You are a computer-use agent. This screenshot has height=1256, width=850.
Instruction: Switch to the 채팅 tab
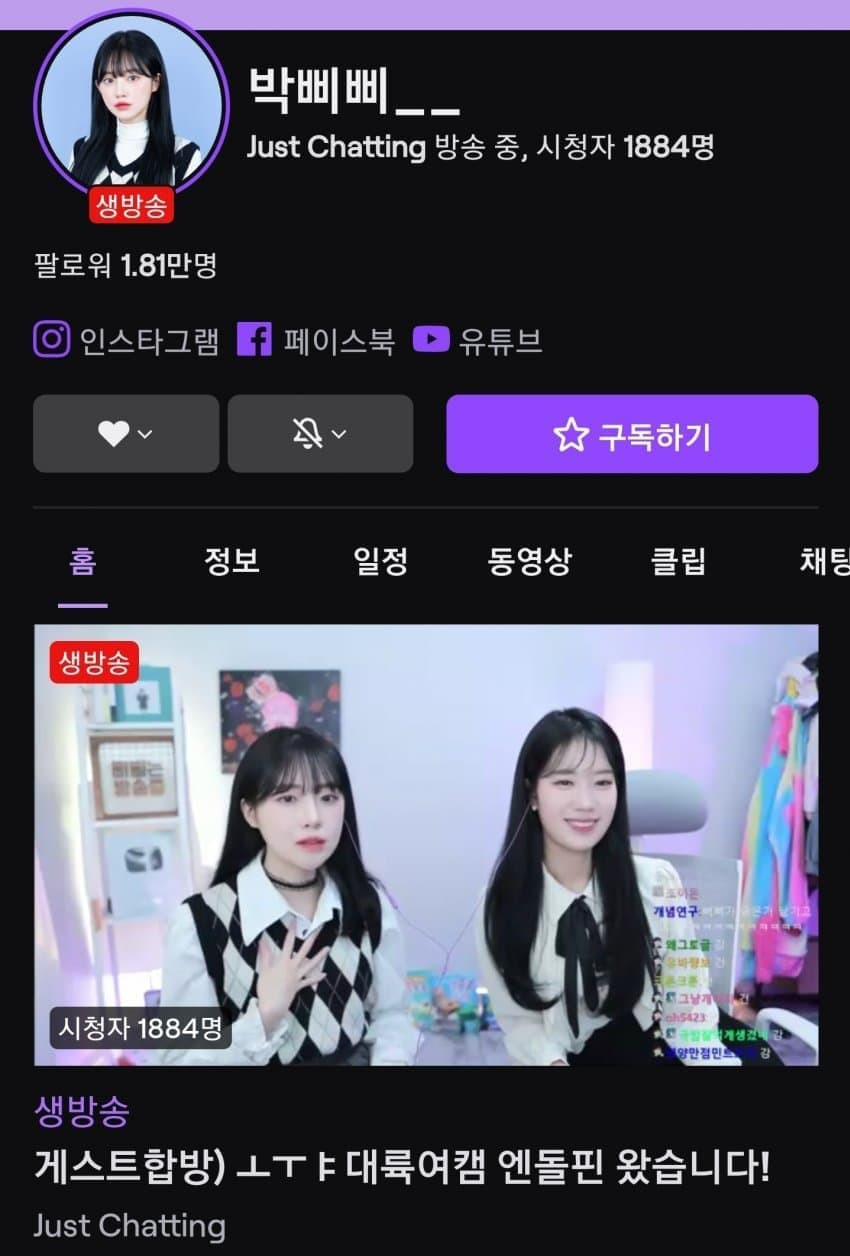[x=823, y=561]
